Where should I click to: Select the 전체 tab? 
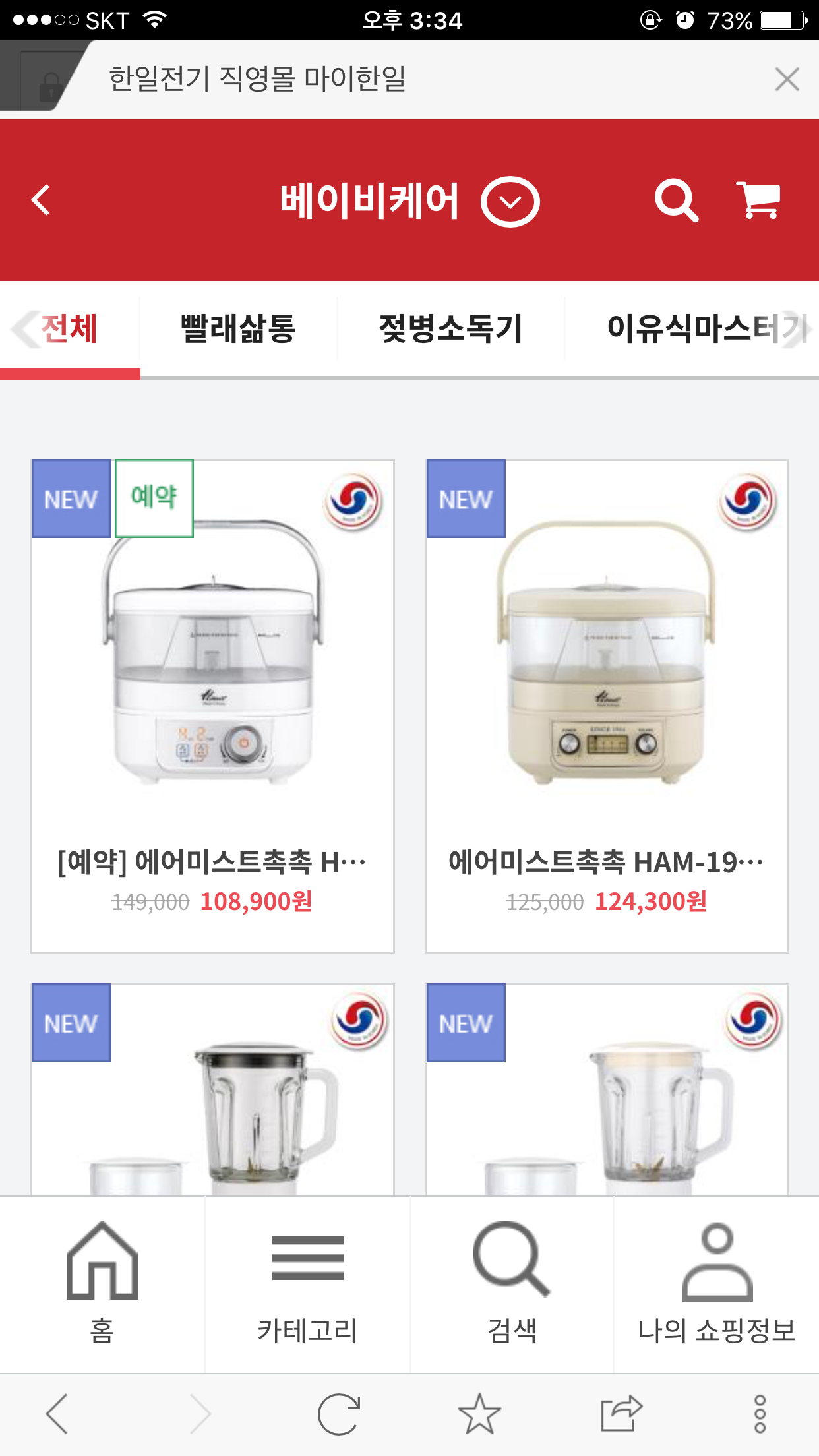point(70,328)
